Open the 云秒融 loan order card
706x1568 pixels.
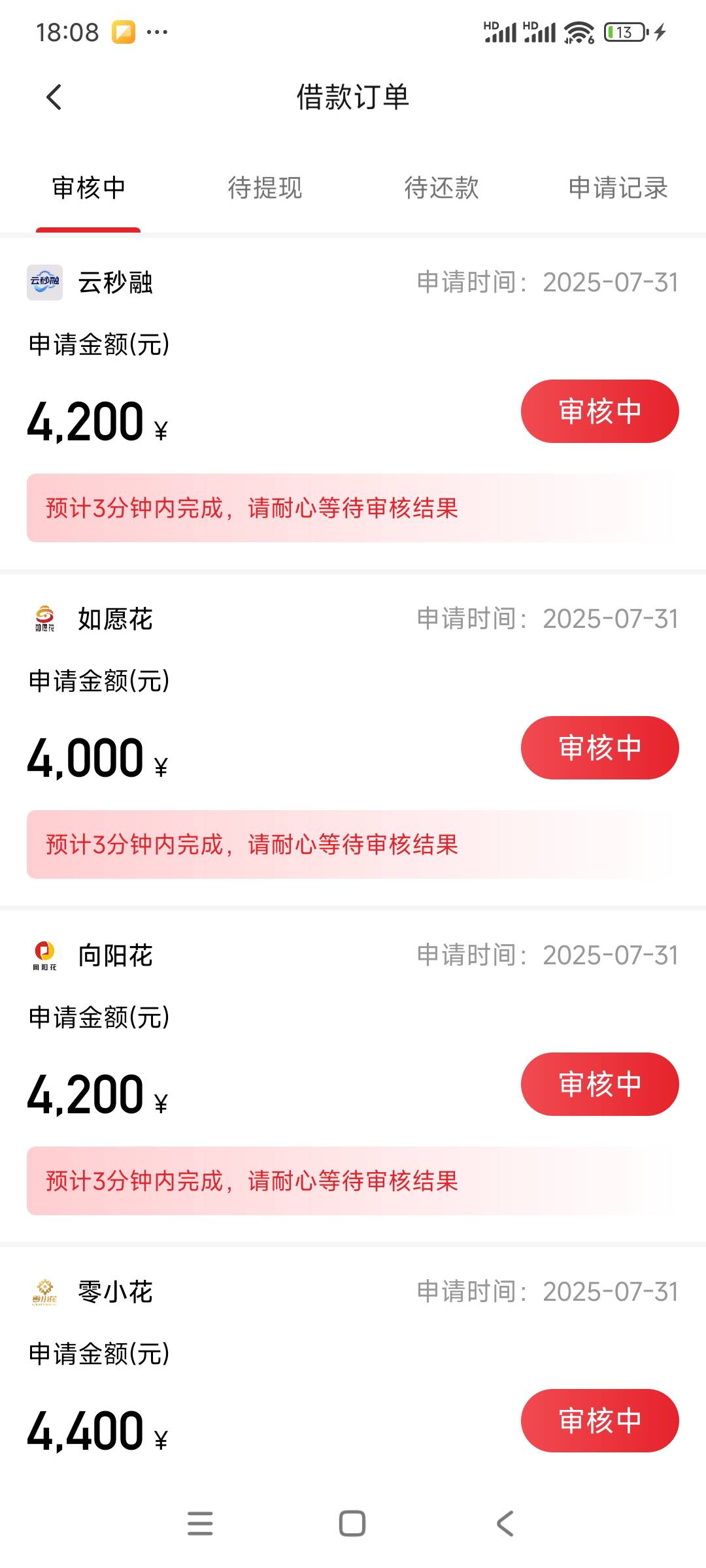pyautogui.click(x=353, y=404)
